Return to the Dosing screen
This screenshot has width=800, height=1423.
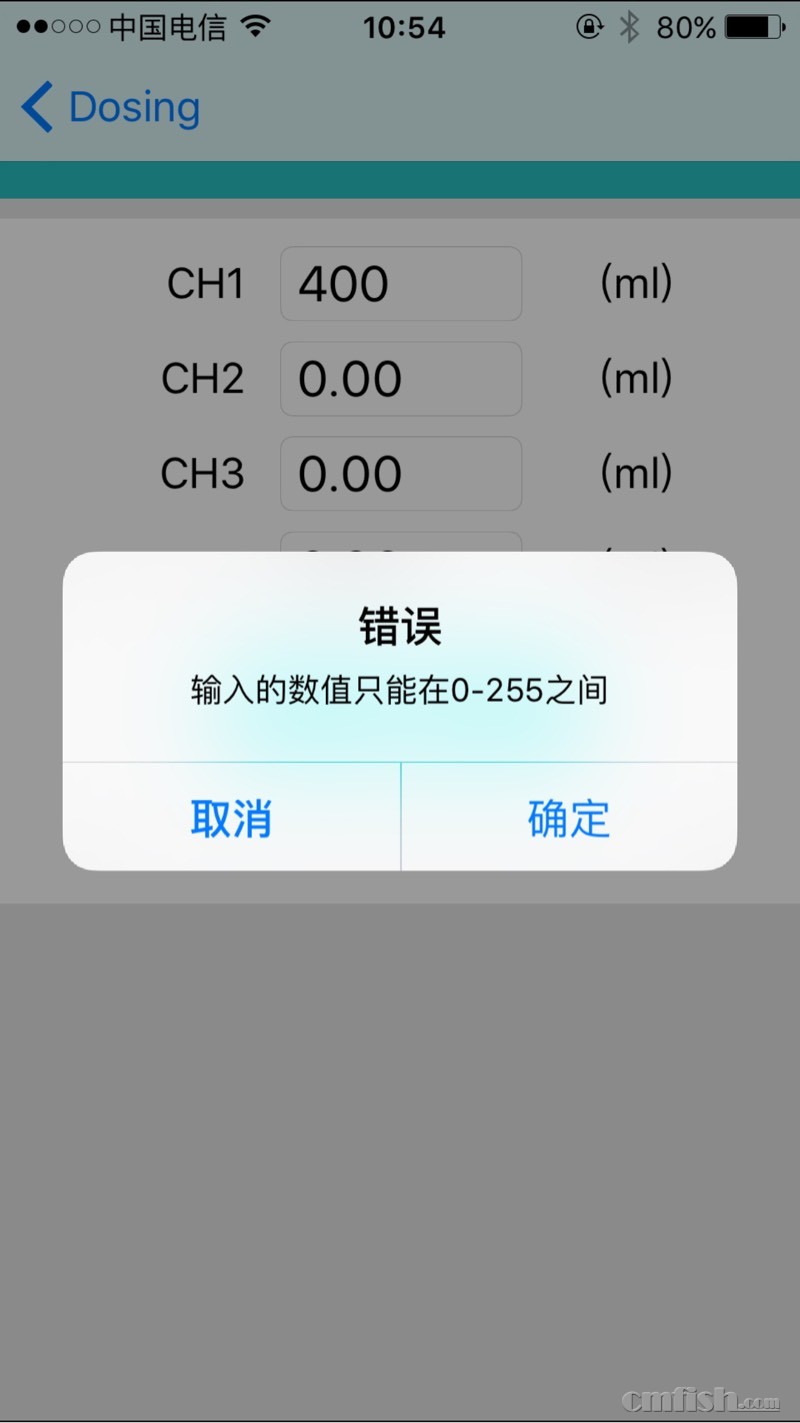(110, 106)
